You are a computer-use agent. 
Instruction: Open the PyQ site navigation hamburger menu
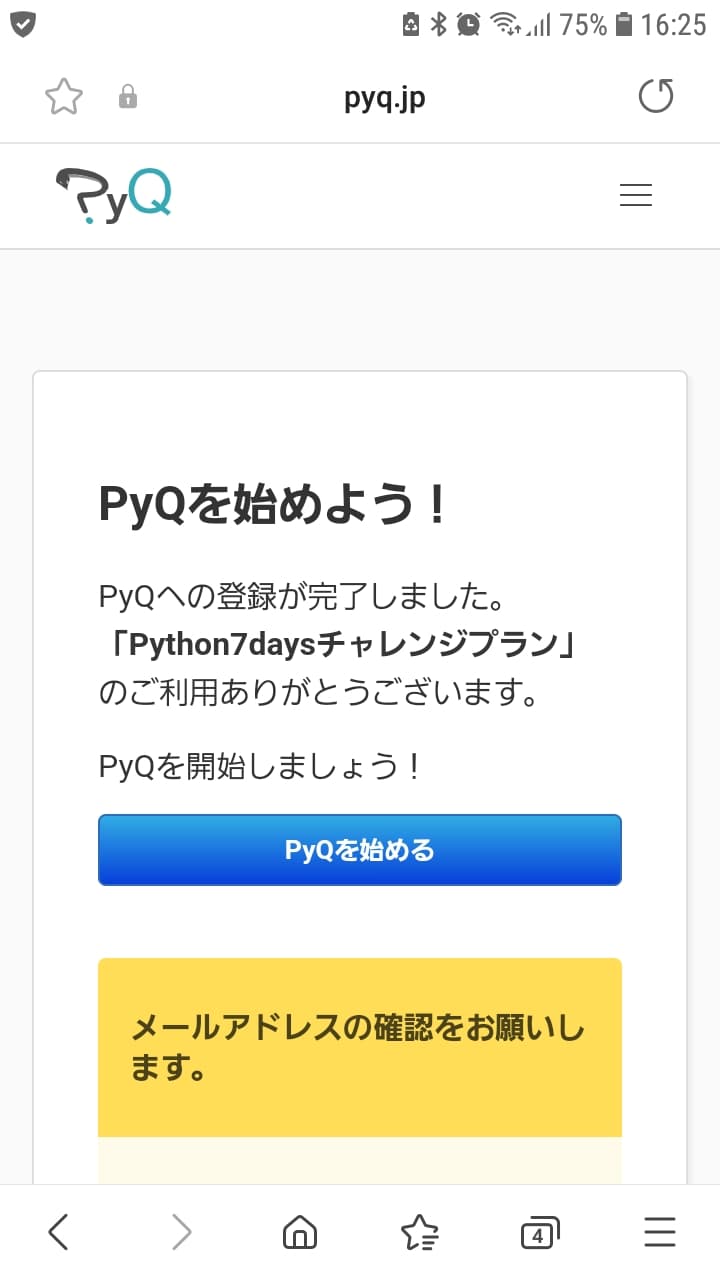[636, 195]
